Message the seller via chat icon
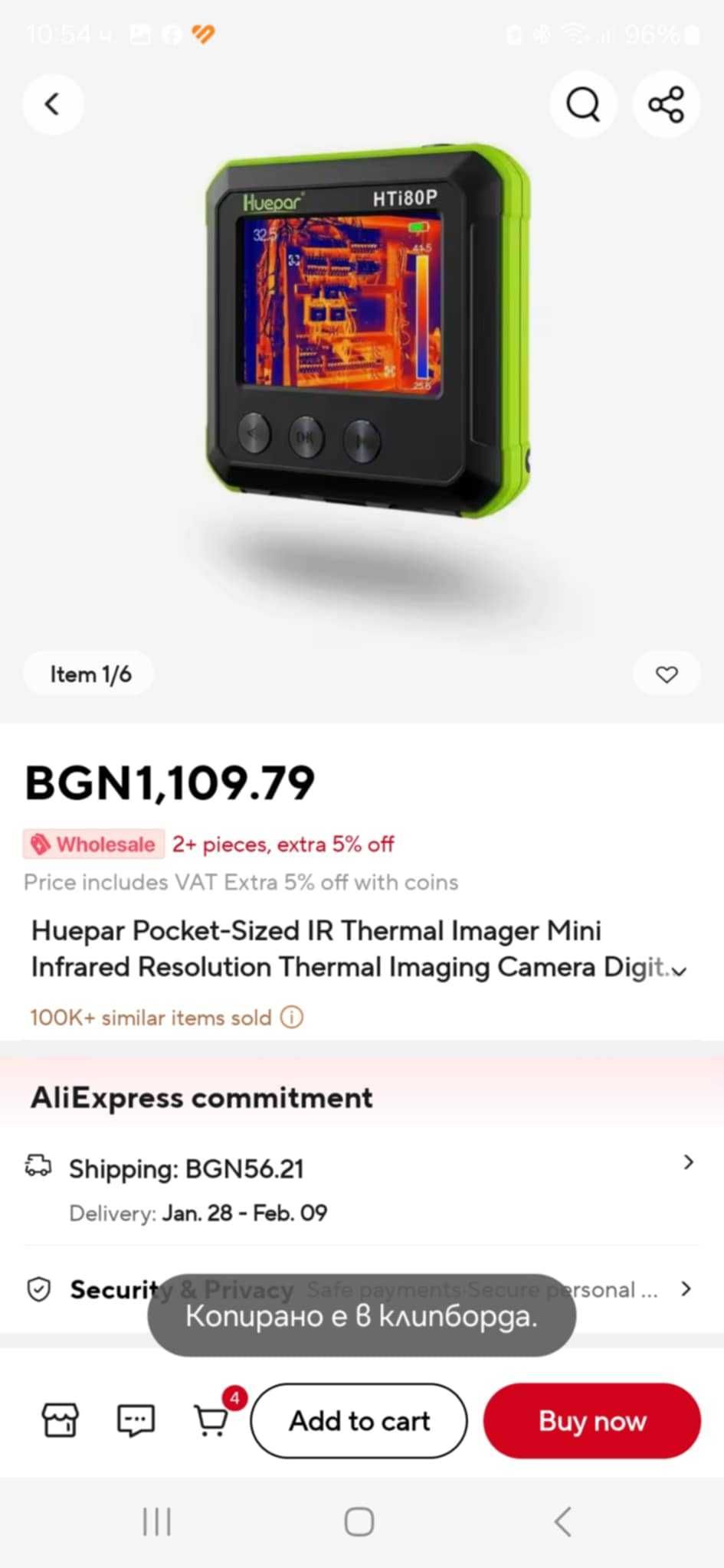This screenshot has width=724, height=1568. coord(136,1421)
